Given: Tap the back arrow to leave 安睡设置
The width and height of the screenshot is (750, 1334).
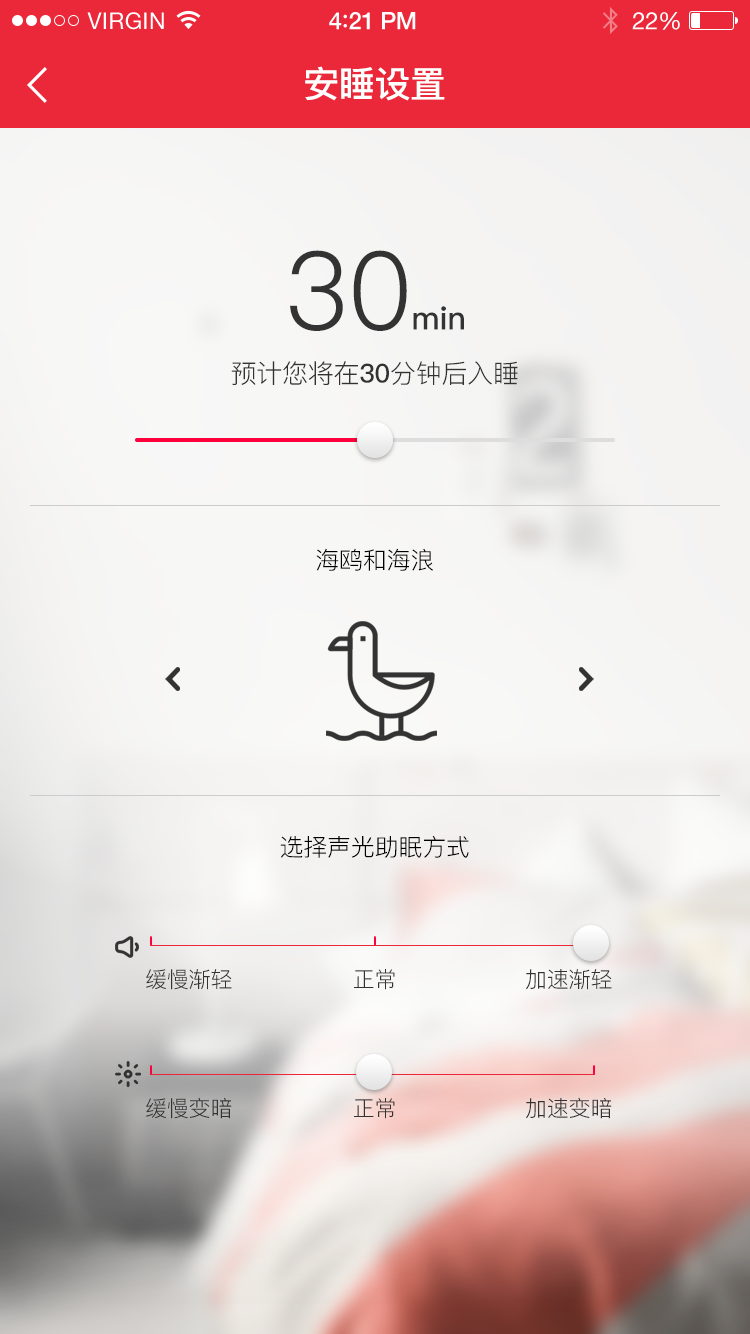Looking at the screenshot, I should 37,85.
